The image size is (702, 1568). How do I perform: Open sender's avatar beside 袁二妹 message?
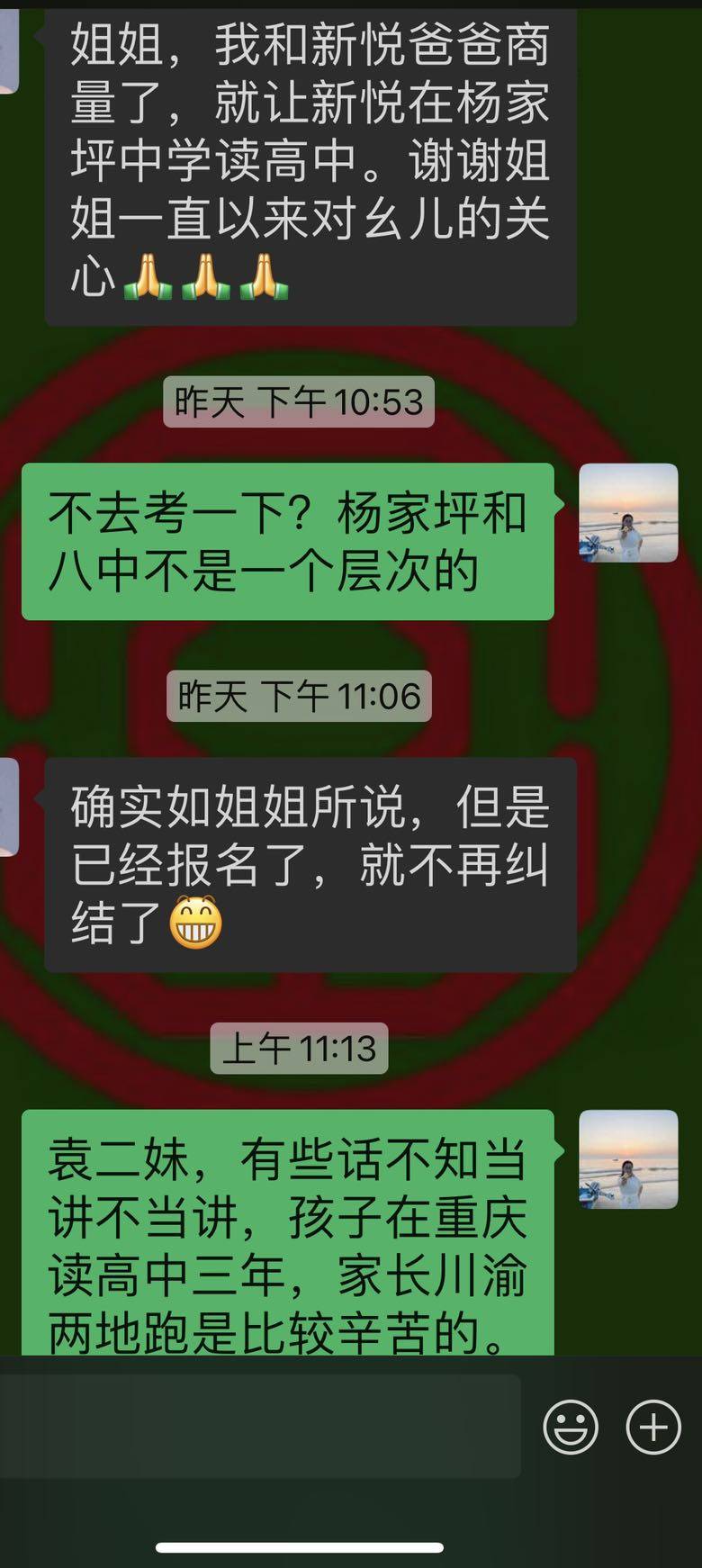click(628, 1159)
